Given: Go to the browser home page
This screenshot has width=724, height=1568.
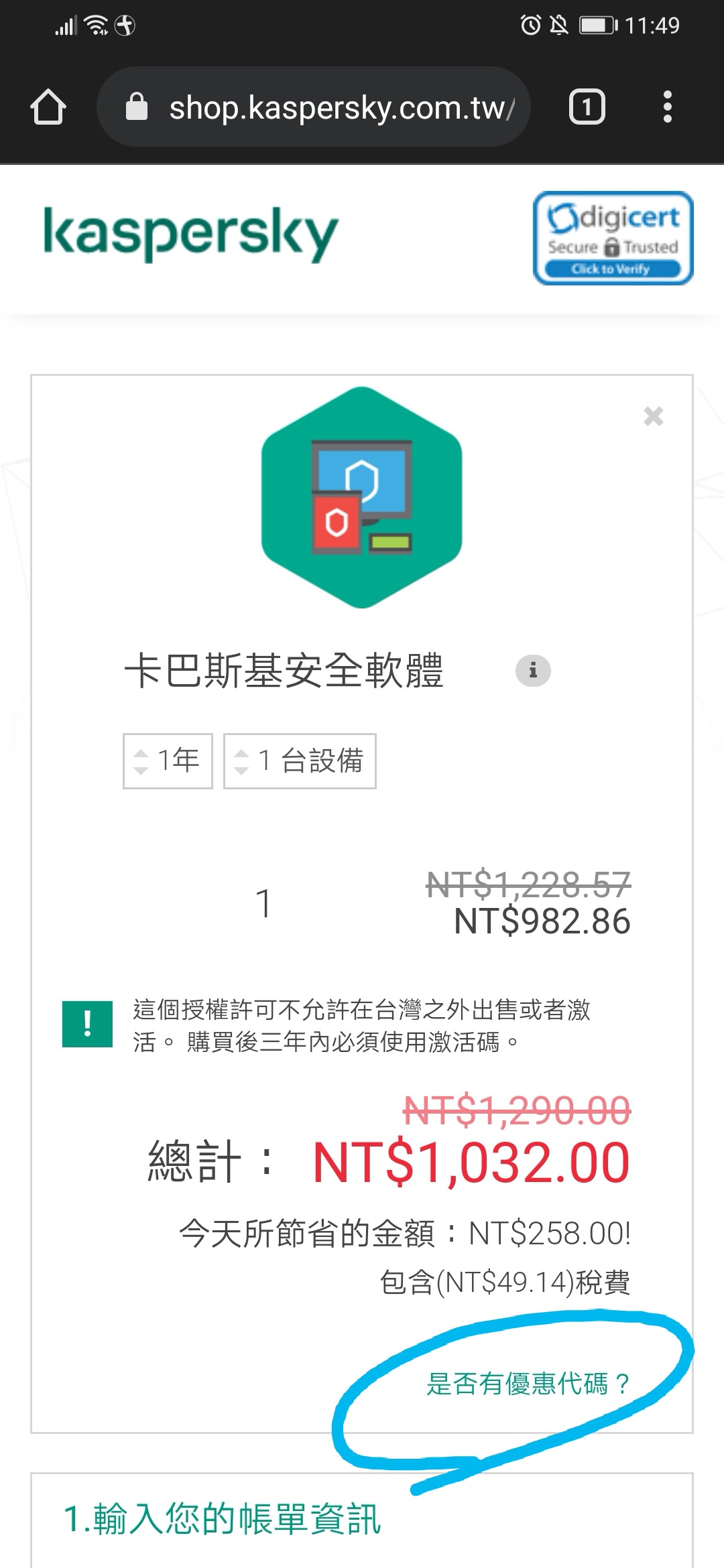Looking at the screenshot, I should (48, 107).
